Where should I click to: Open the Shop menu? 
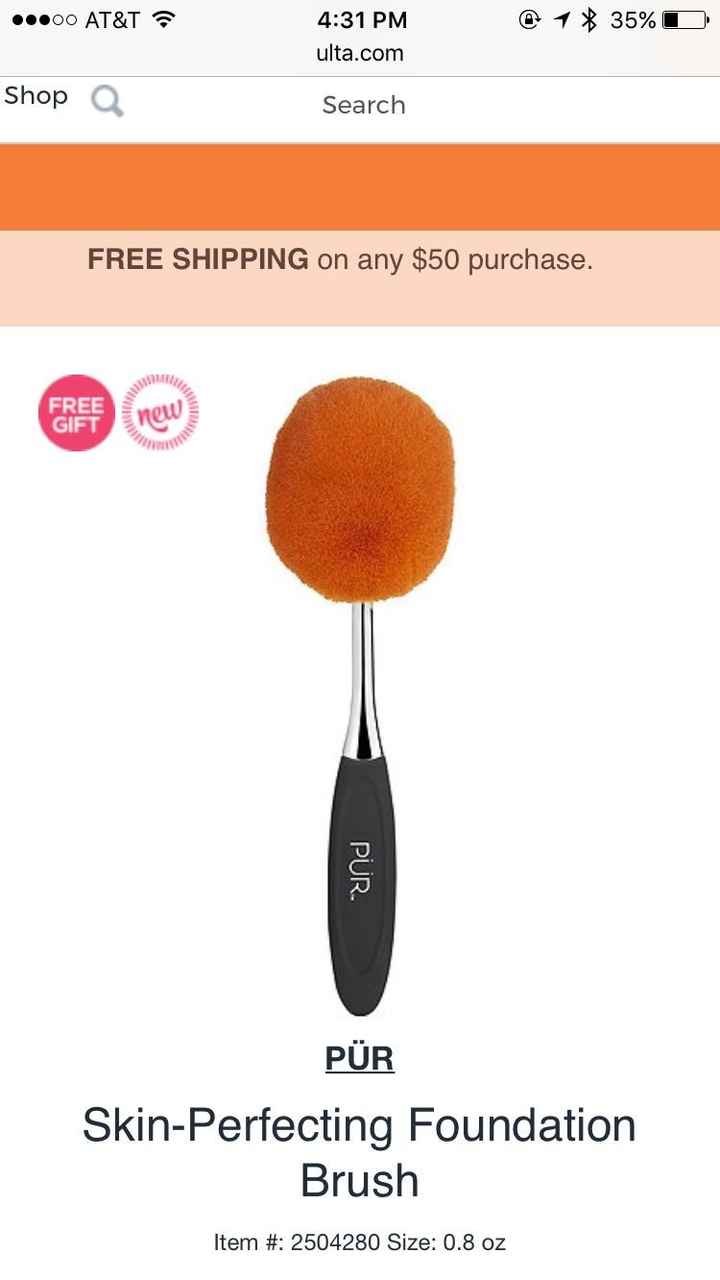click(x=36, y=96)
